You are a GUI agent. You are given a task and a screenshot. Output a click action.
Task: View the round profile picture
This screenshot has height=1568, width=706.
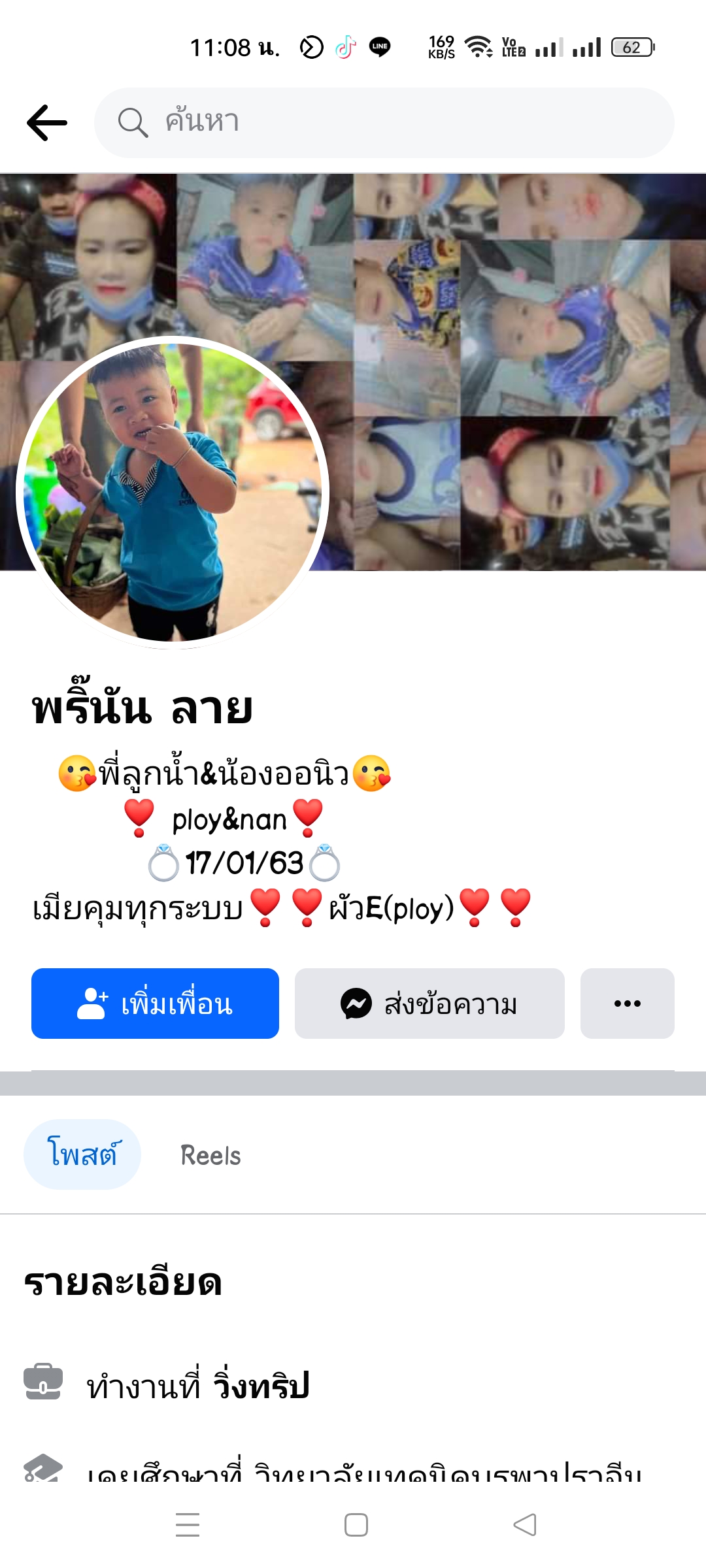point(173,493)
